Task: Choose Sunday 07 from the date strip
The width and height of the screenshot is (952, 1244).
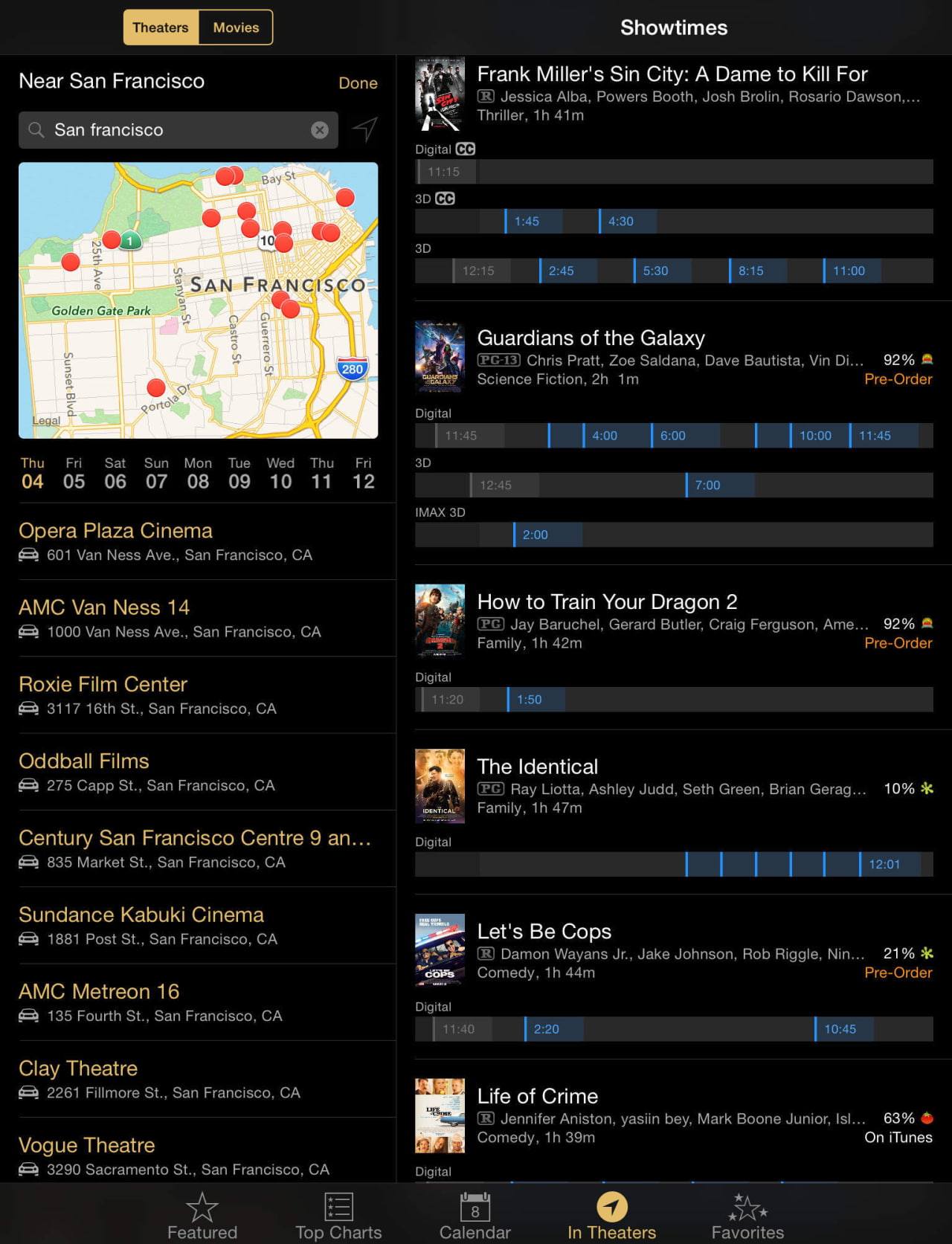Action: [x=156, y=473]
